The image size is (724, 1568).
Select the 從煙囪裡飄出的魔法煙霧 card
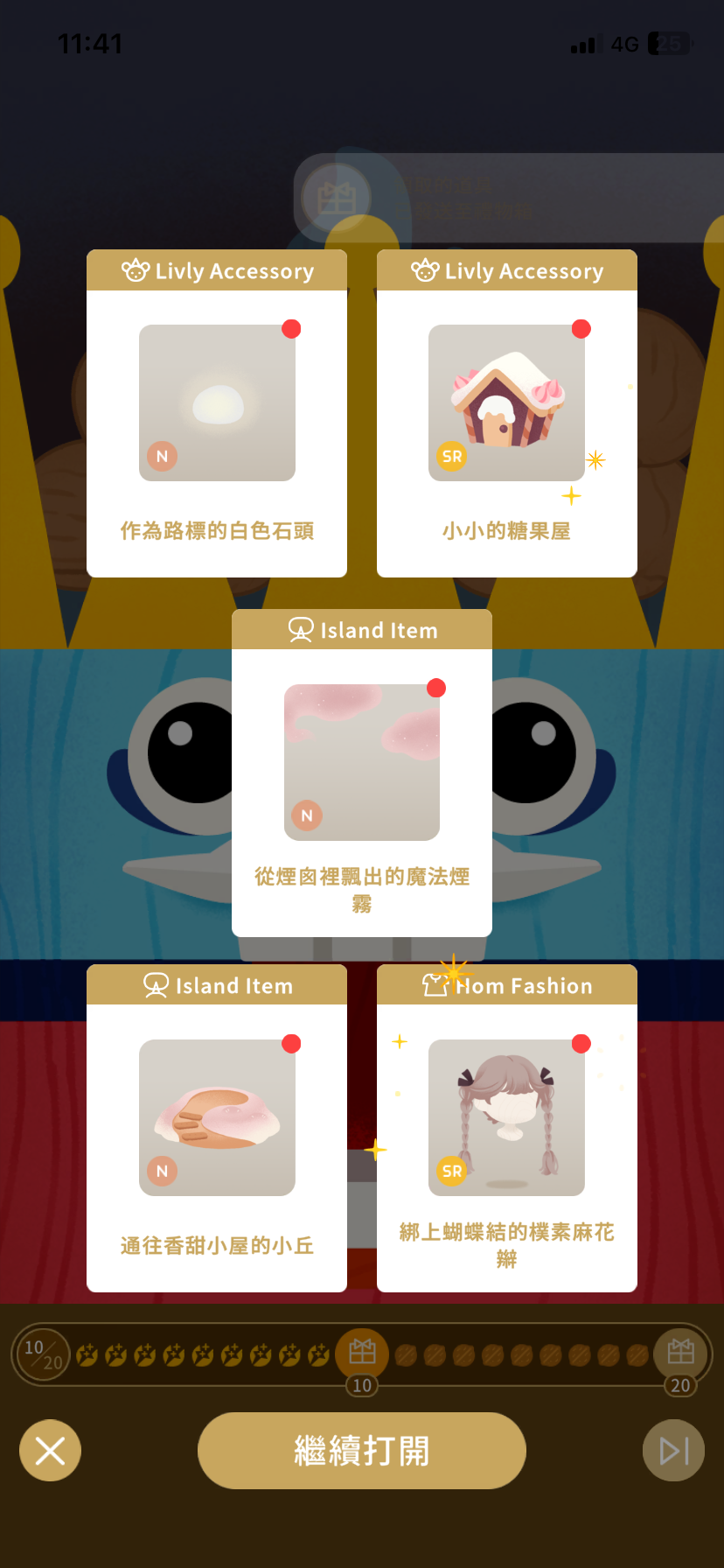point(362,773)
